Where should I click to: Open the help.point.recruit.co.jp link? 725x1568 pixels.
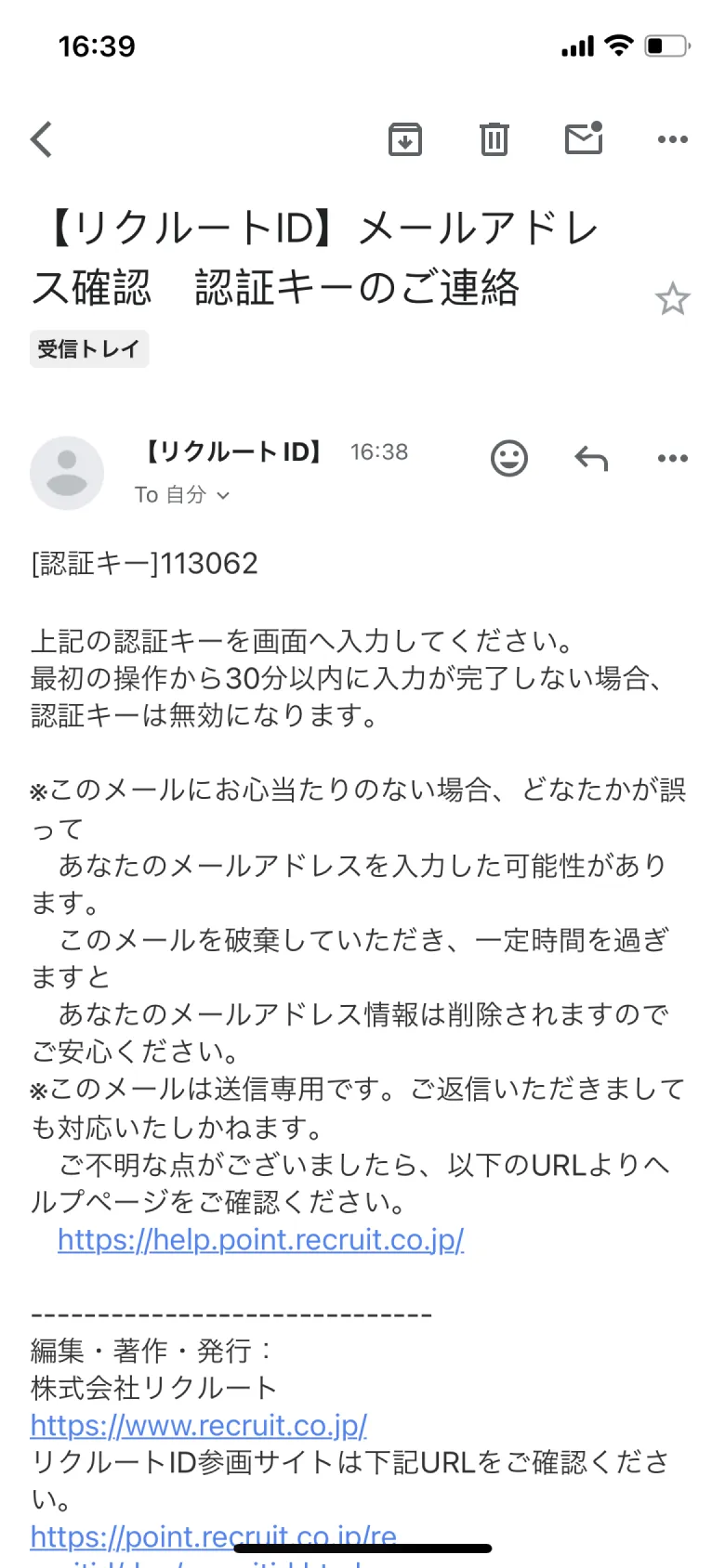[x=261, y=1239]
